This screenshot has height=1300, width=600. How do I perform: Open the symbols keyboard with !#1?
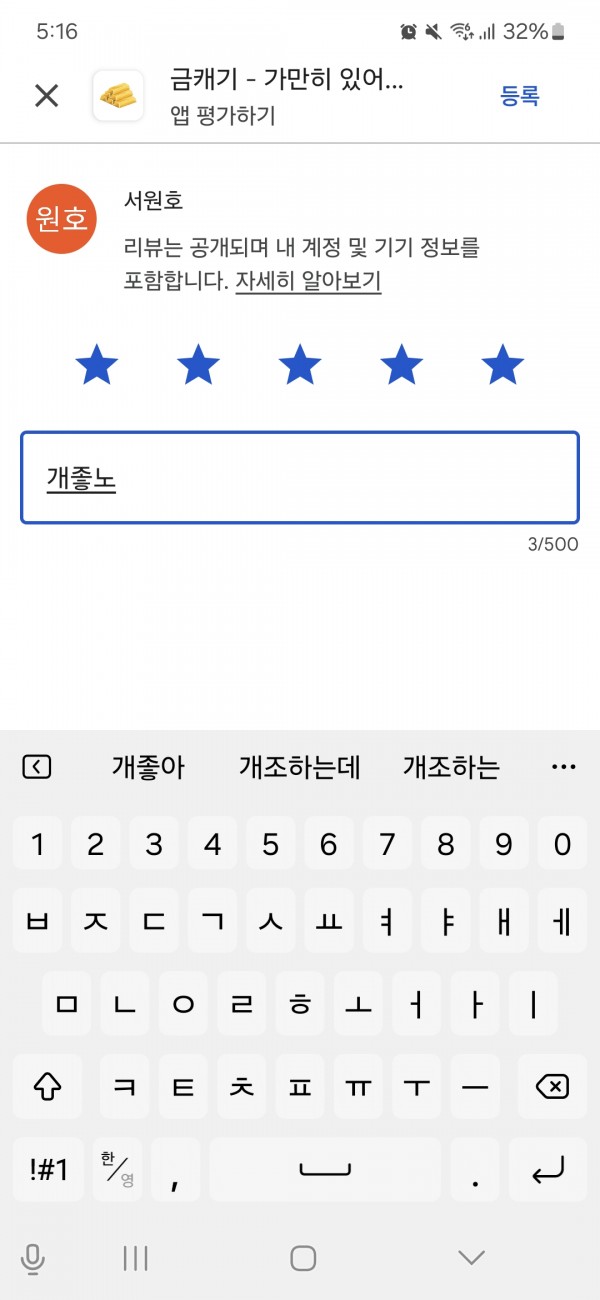point(49,1169)
